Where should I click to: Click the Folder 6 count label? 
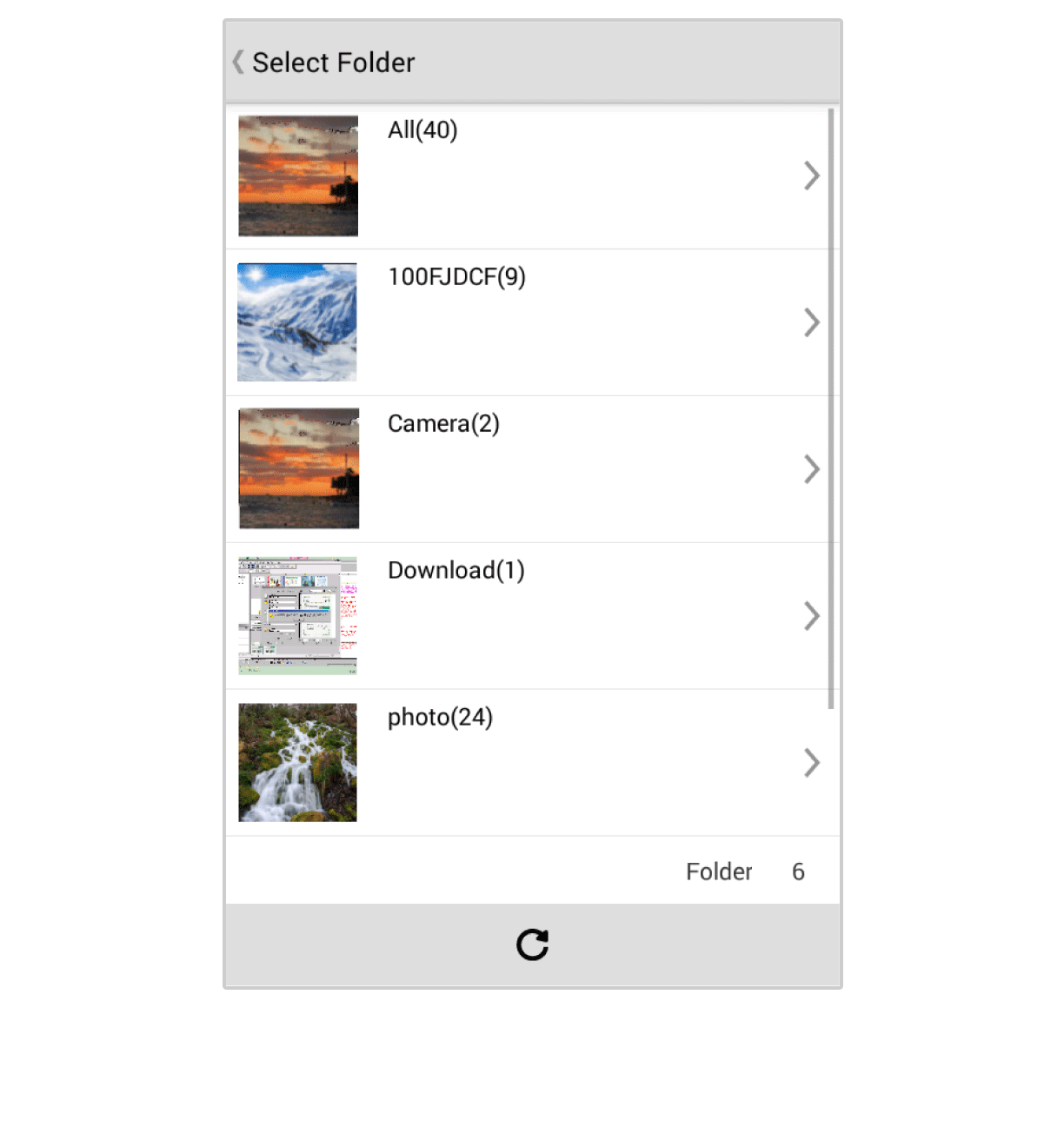pyautogui.click(x=743, y=872)
